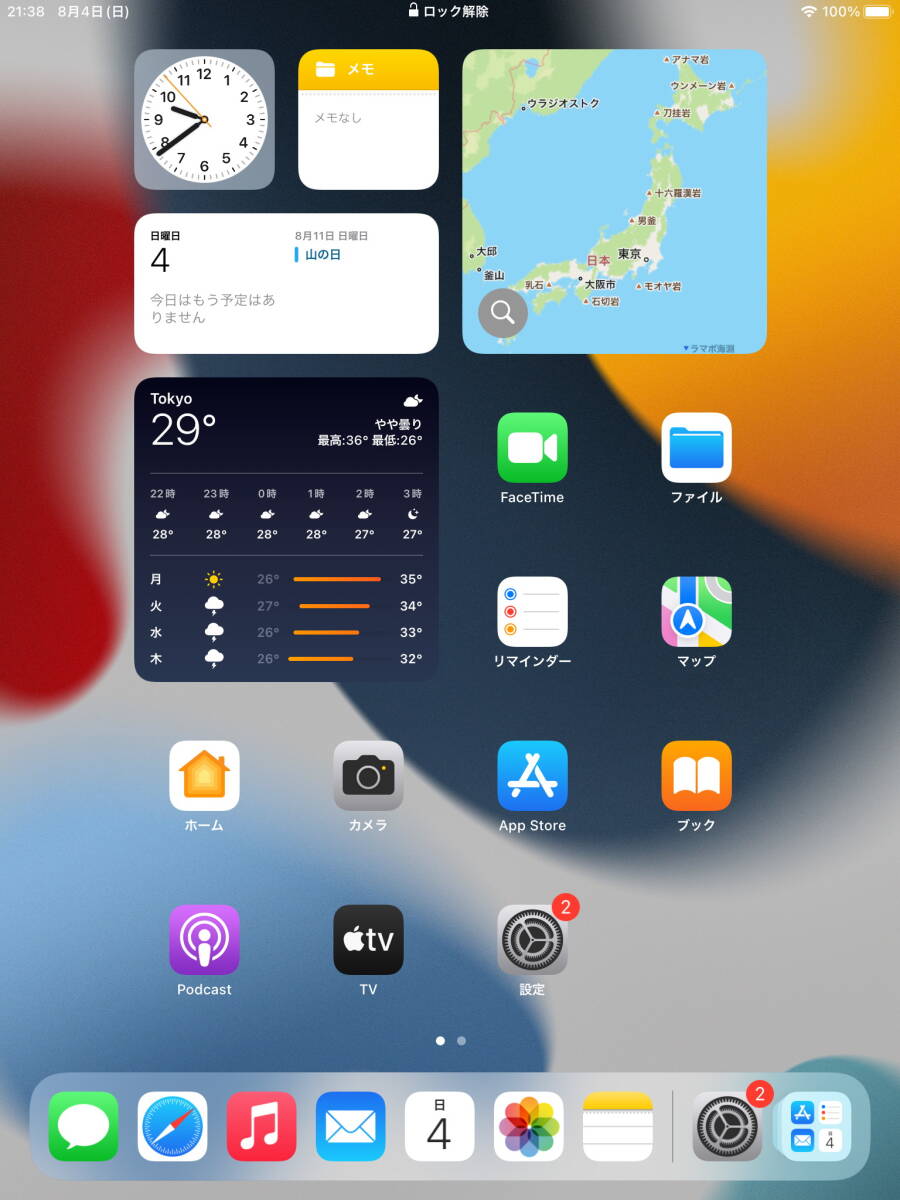Launch the ホーム app
Image resolution: width=900 pixels, height=1200 pixels.
coord(204,776)
